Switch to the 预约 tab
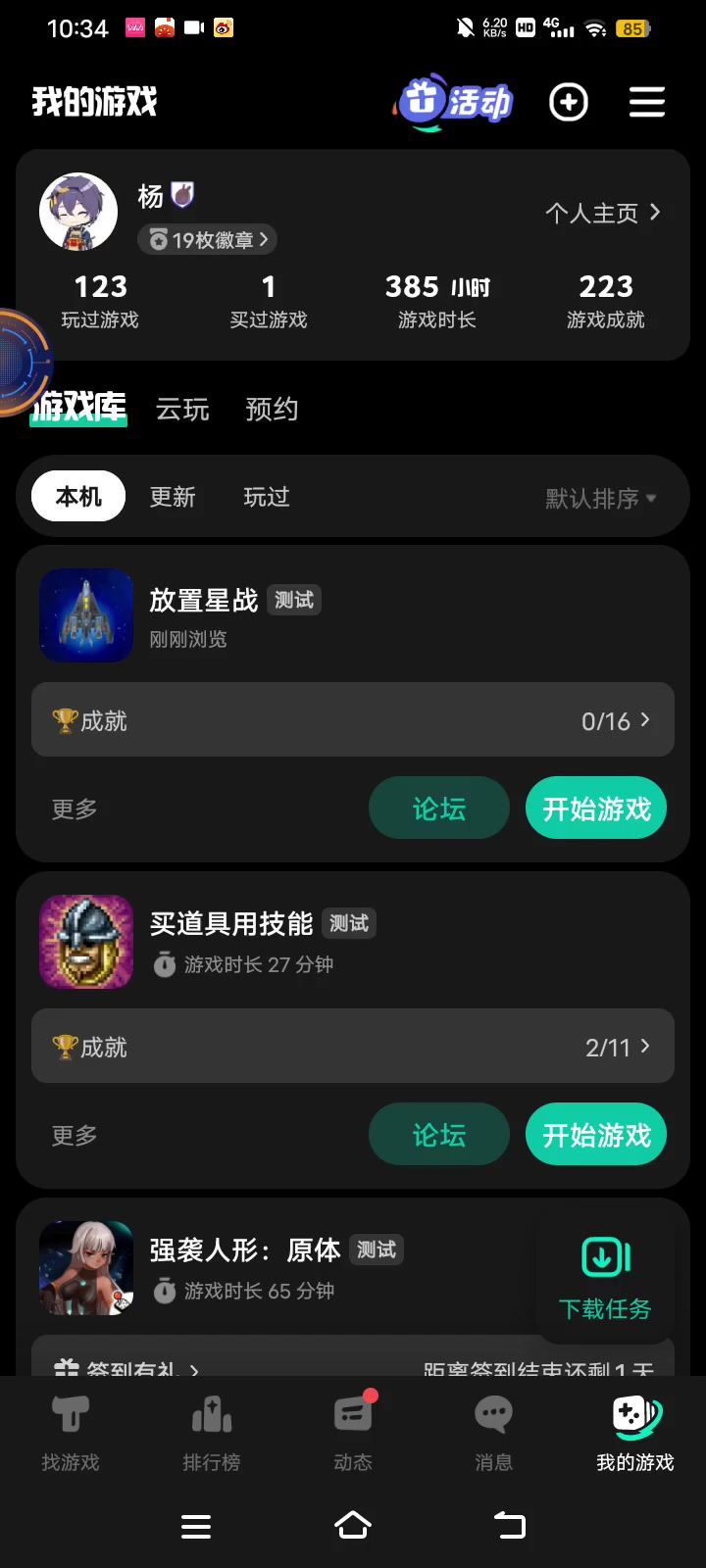The height and width of the screenshot is (1568, 706). pyautogui.click(x=272, y=409)
